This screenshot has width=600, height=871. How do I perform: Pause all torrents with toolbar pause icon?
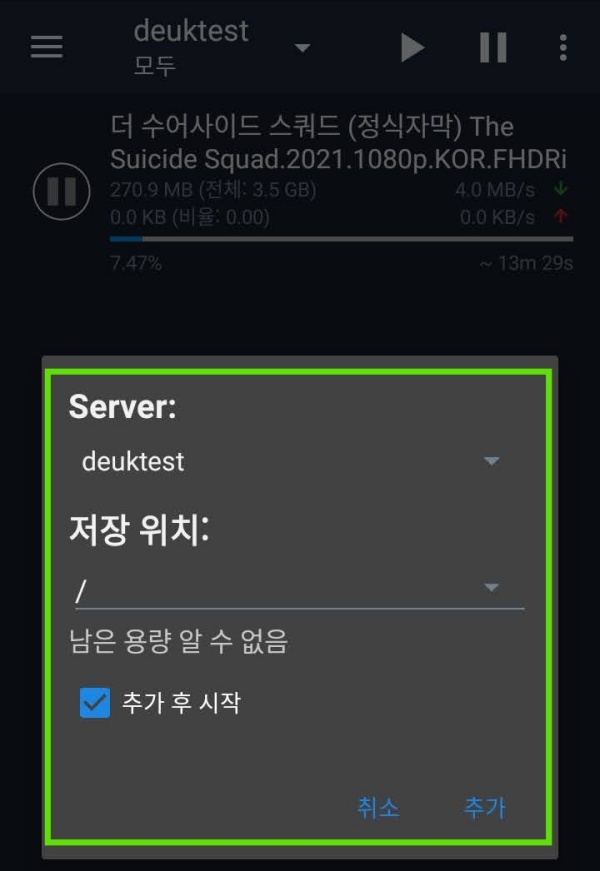click(x=492, y=47)
